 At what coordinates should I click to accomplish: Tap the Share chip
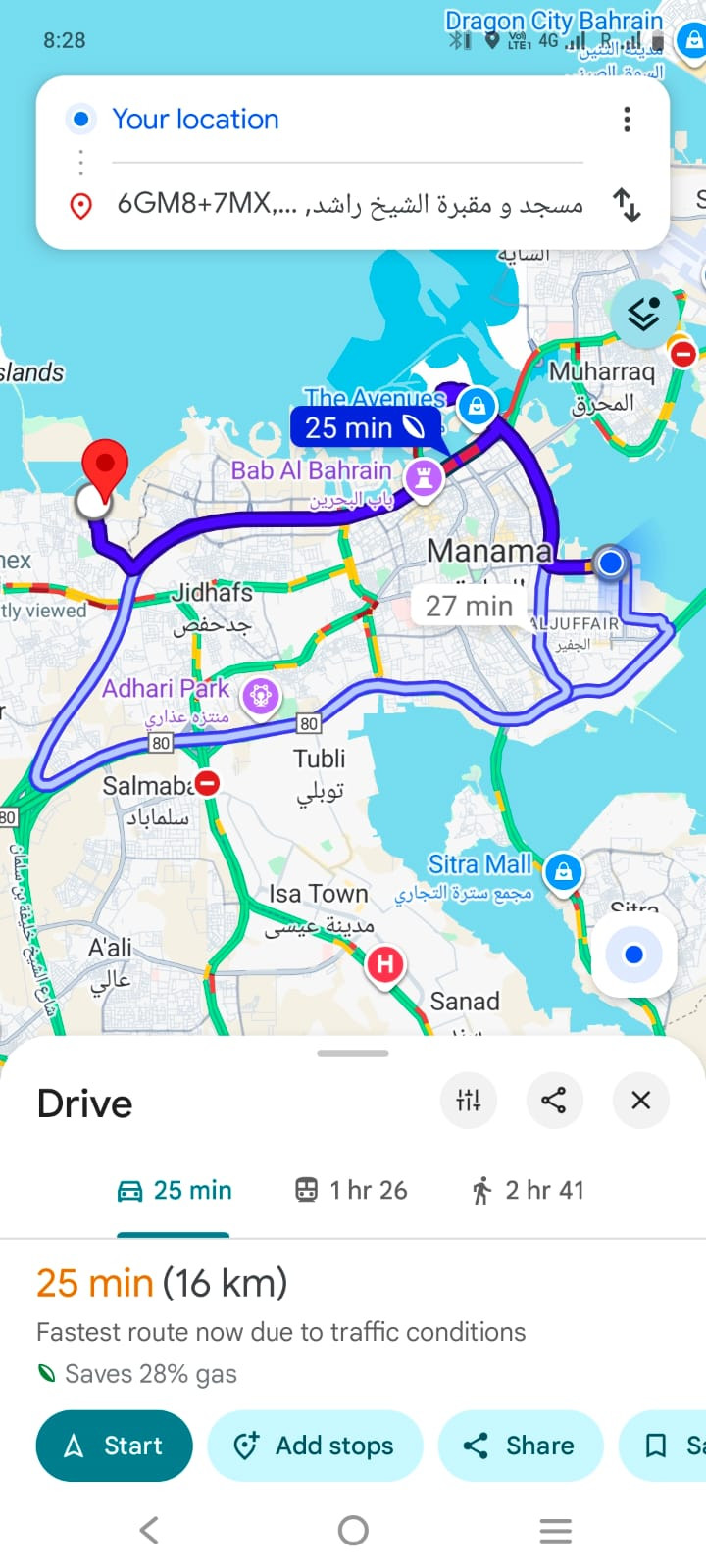[520, 1445]
